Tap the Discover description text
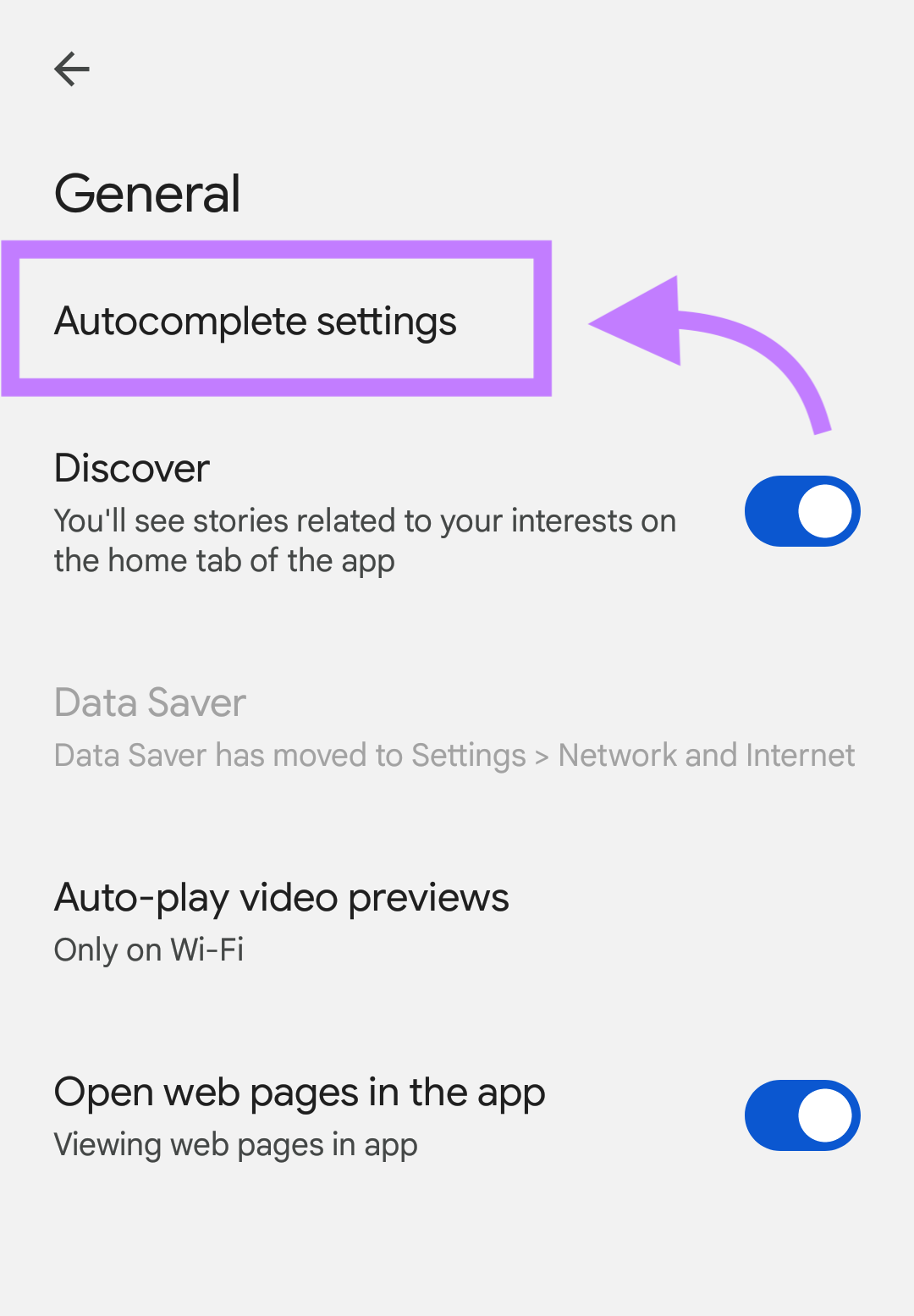 point(364,539)
